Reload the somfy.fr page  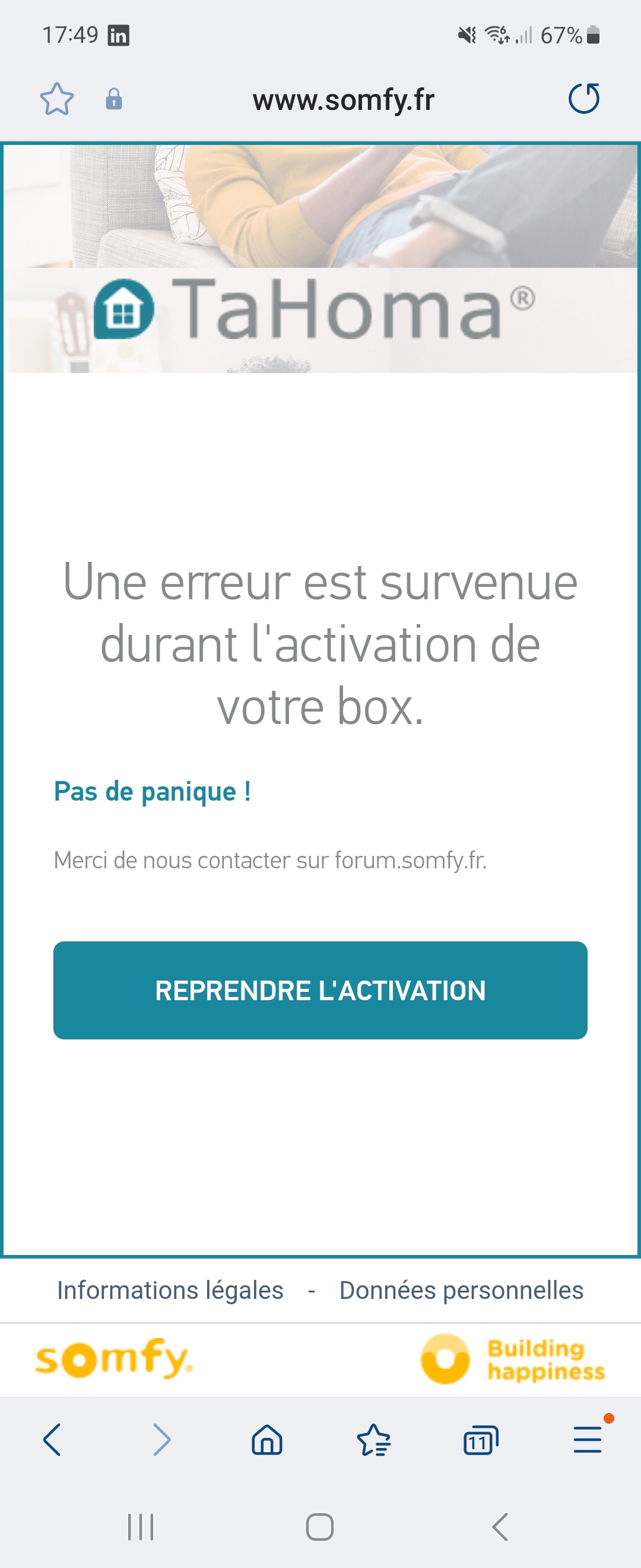584,99
